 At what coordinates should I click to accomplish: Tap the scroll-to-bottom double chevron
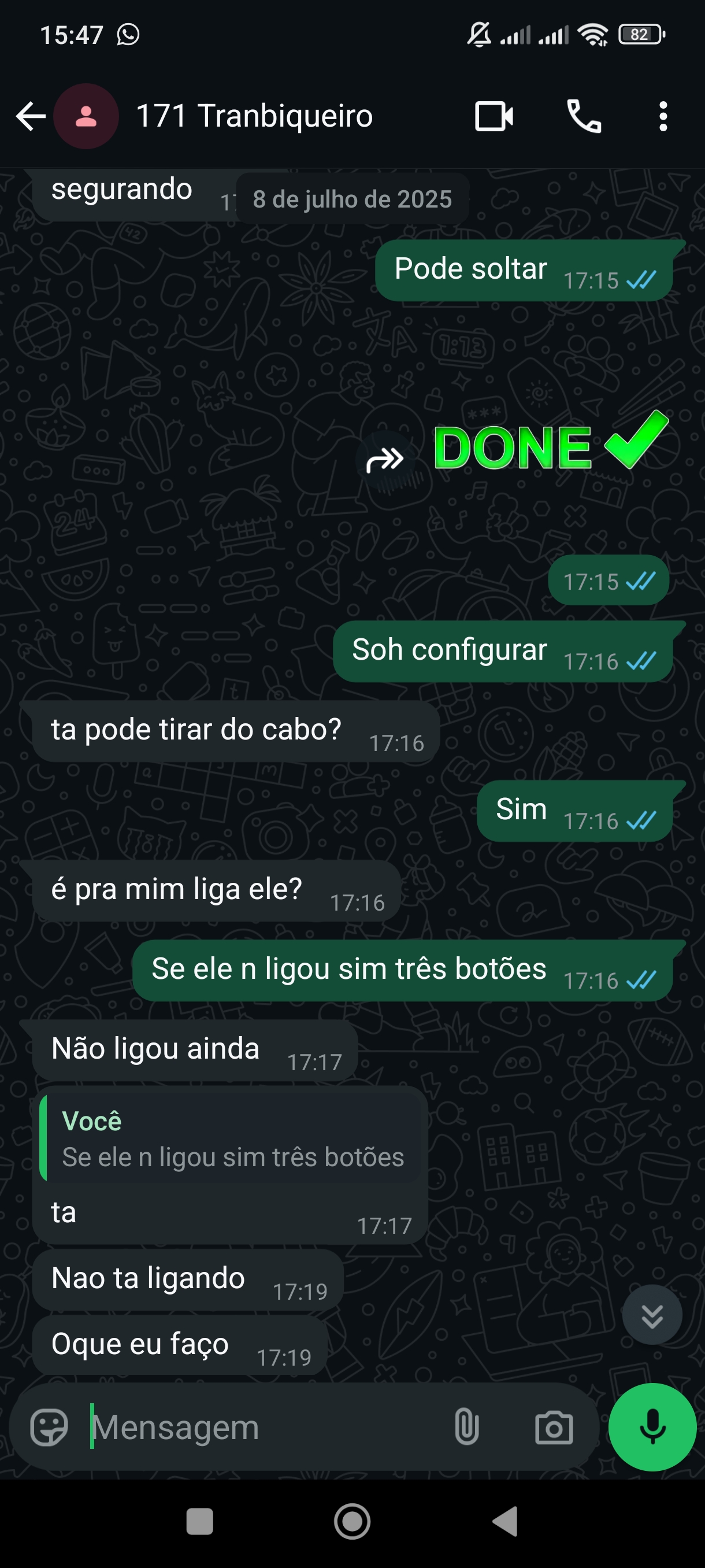tap(651, 1315)
